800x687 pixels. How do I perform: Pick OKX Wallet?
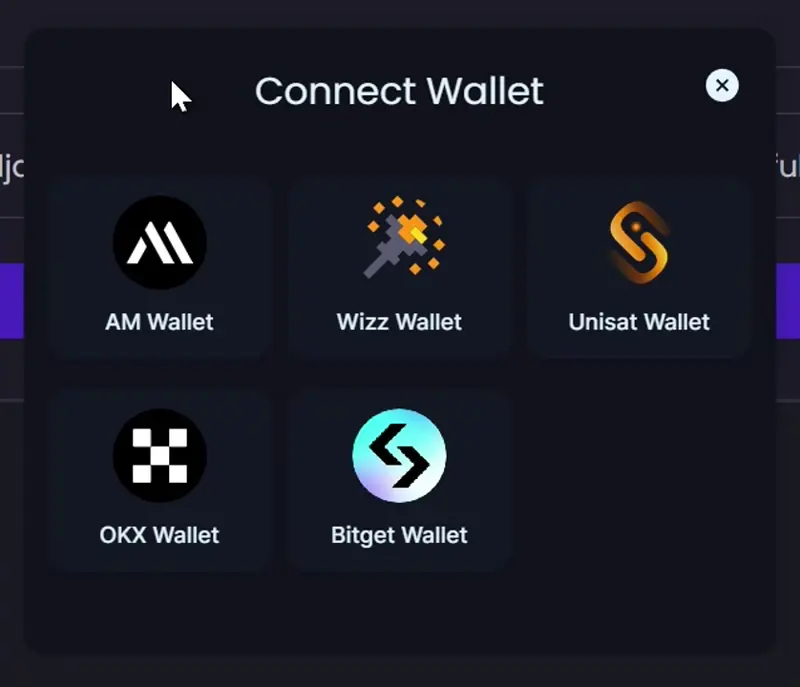pos(160,480)
